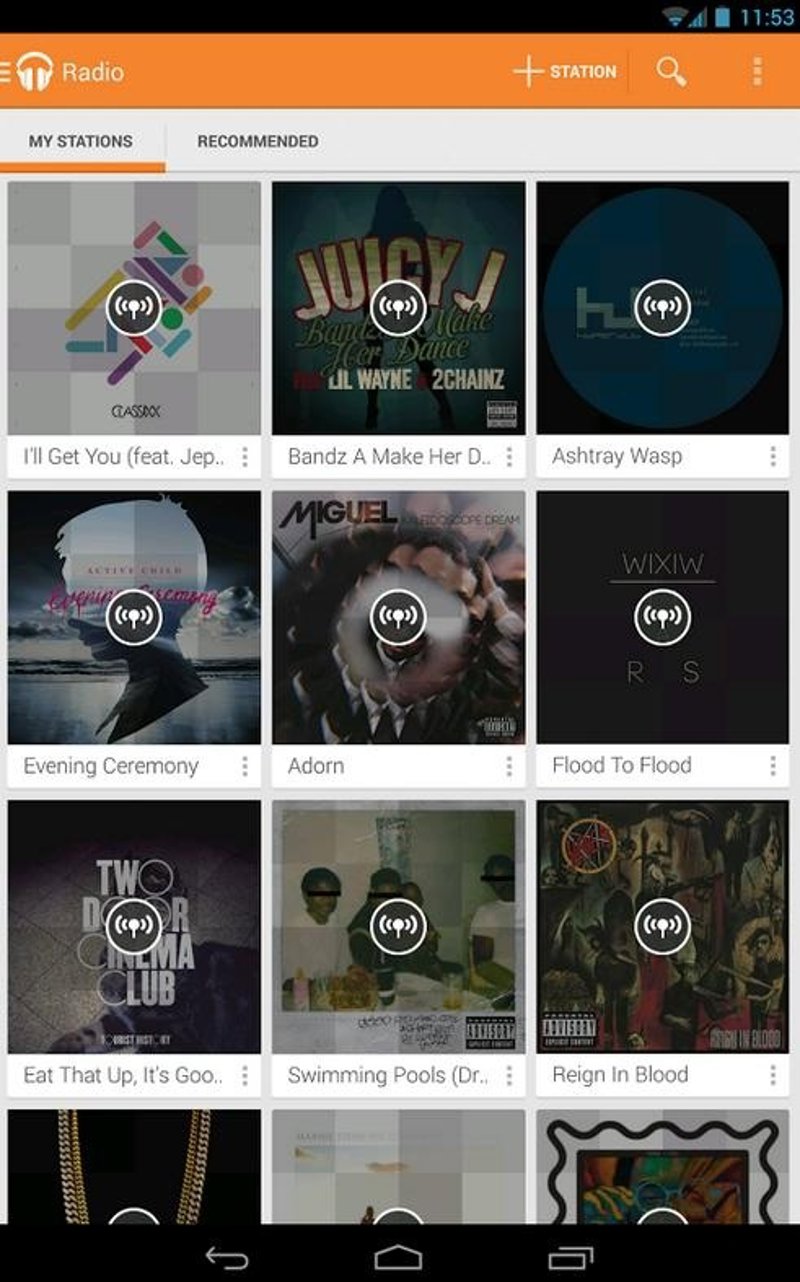Open the app bar overflow menu

pyautogui.click(x=757, y=71)
